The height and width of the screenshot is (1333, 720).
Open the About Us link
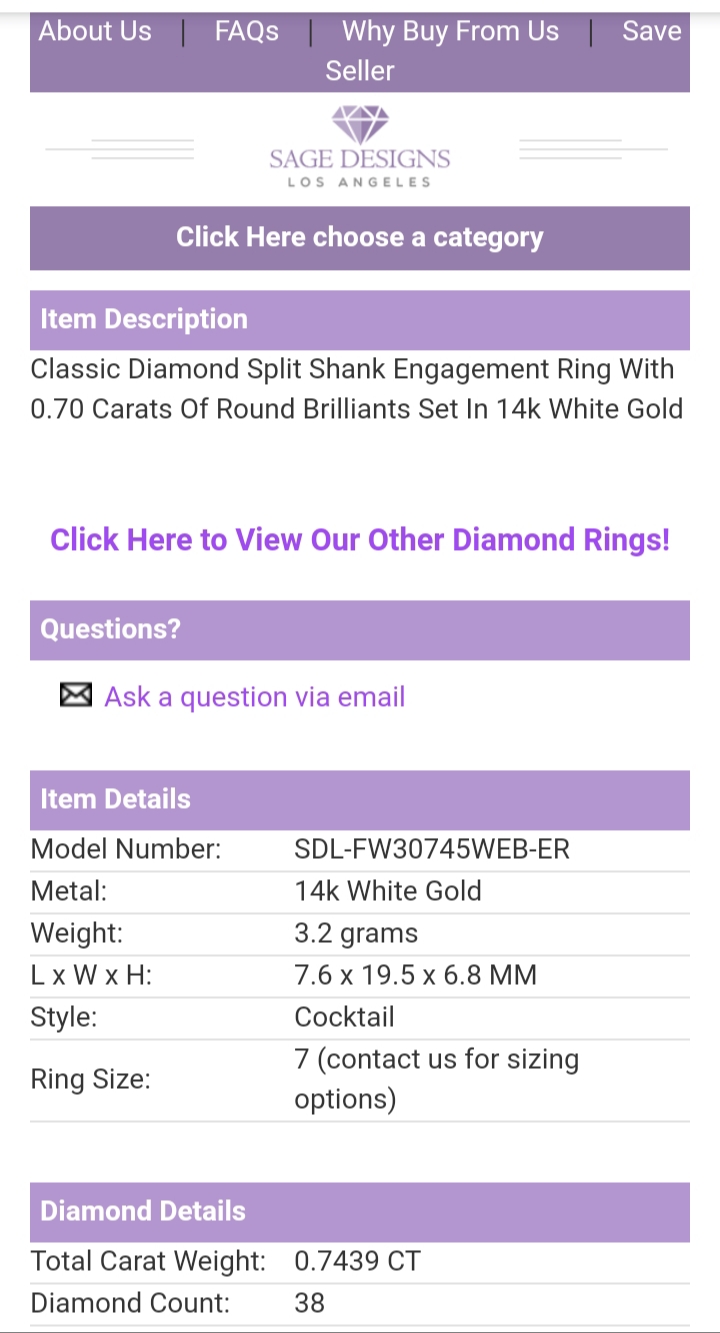tap(95, 31)
